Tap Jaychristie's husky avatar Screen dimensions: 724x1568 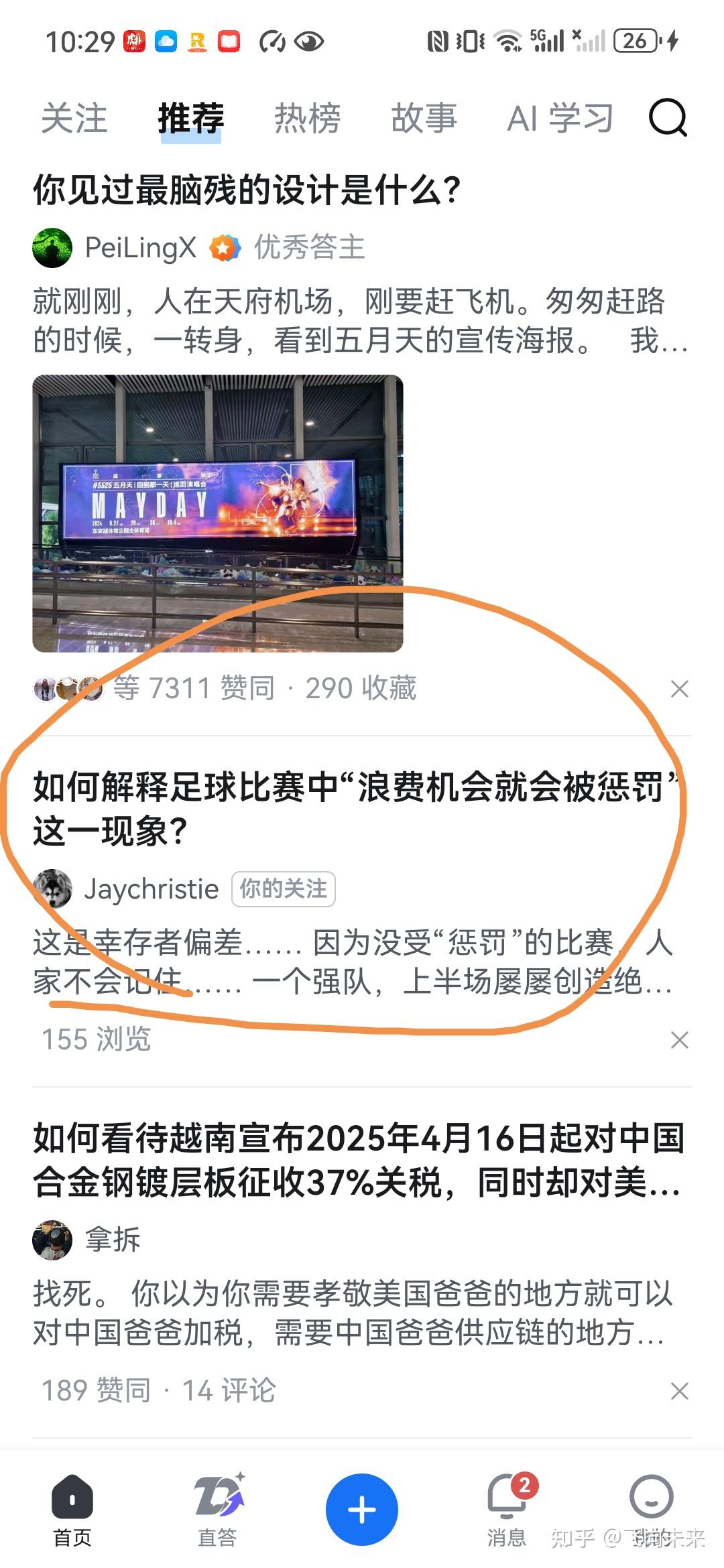coord(56,888)
